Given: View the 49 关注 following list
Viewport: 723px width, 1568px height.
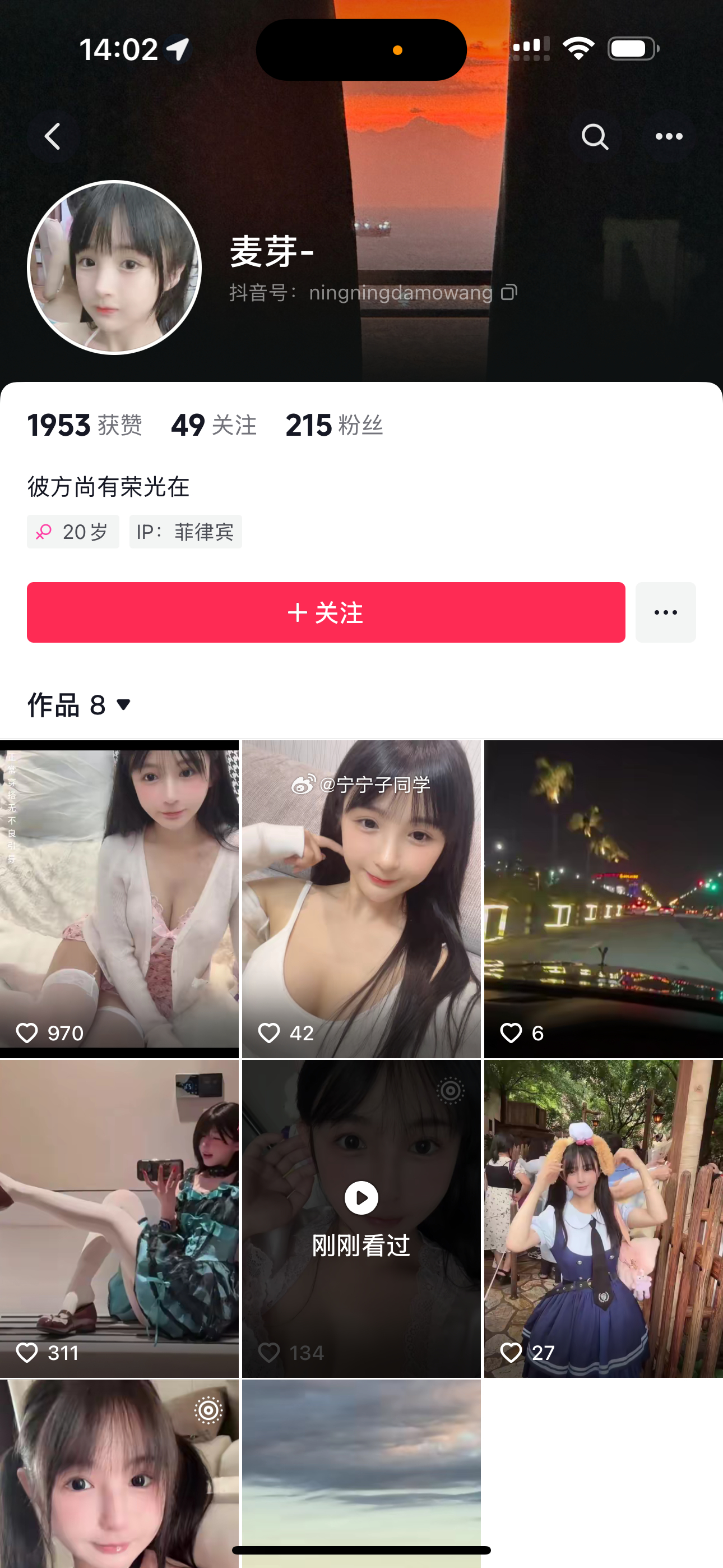Looking at the screenshot, I should [214, 425].
